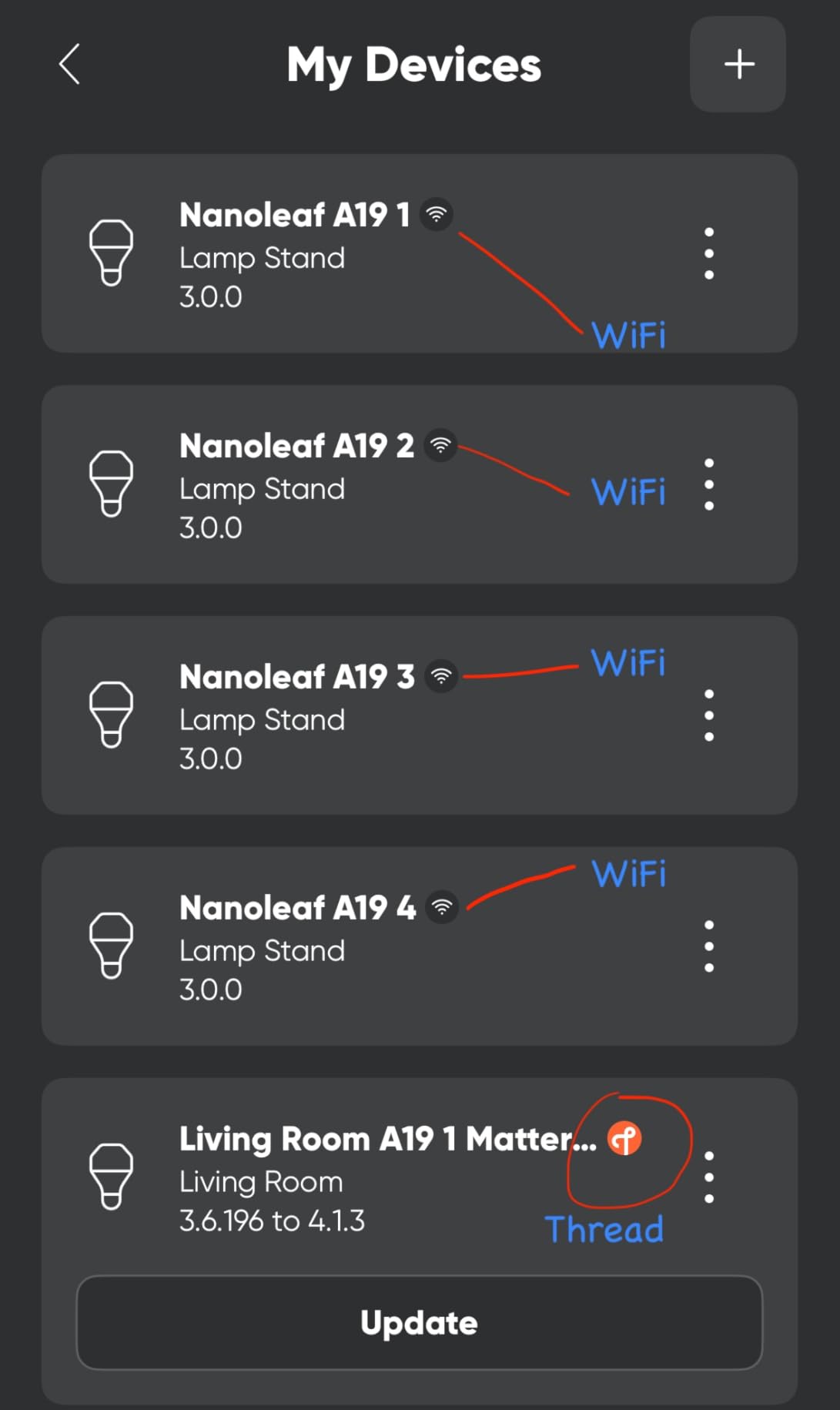840x1410 pixels.
Task: Open options menu for Nanoleaf A19 4
Action: tap(708, 946)
